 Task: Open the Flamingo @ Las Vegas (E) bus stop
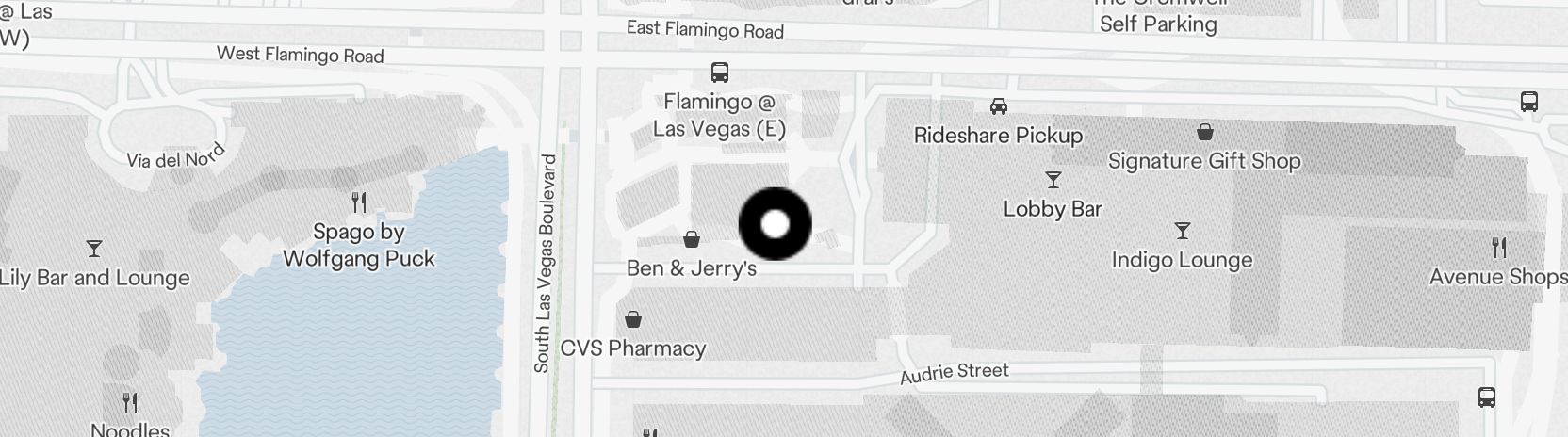pos(720,73)
